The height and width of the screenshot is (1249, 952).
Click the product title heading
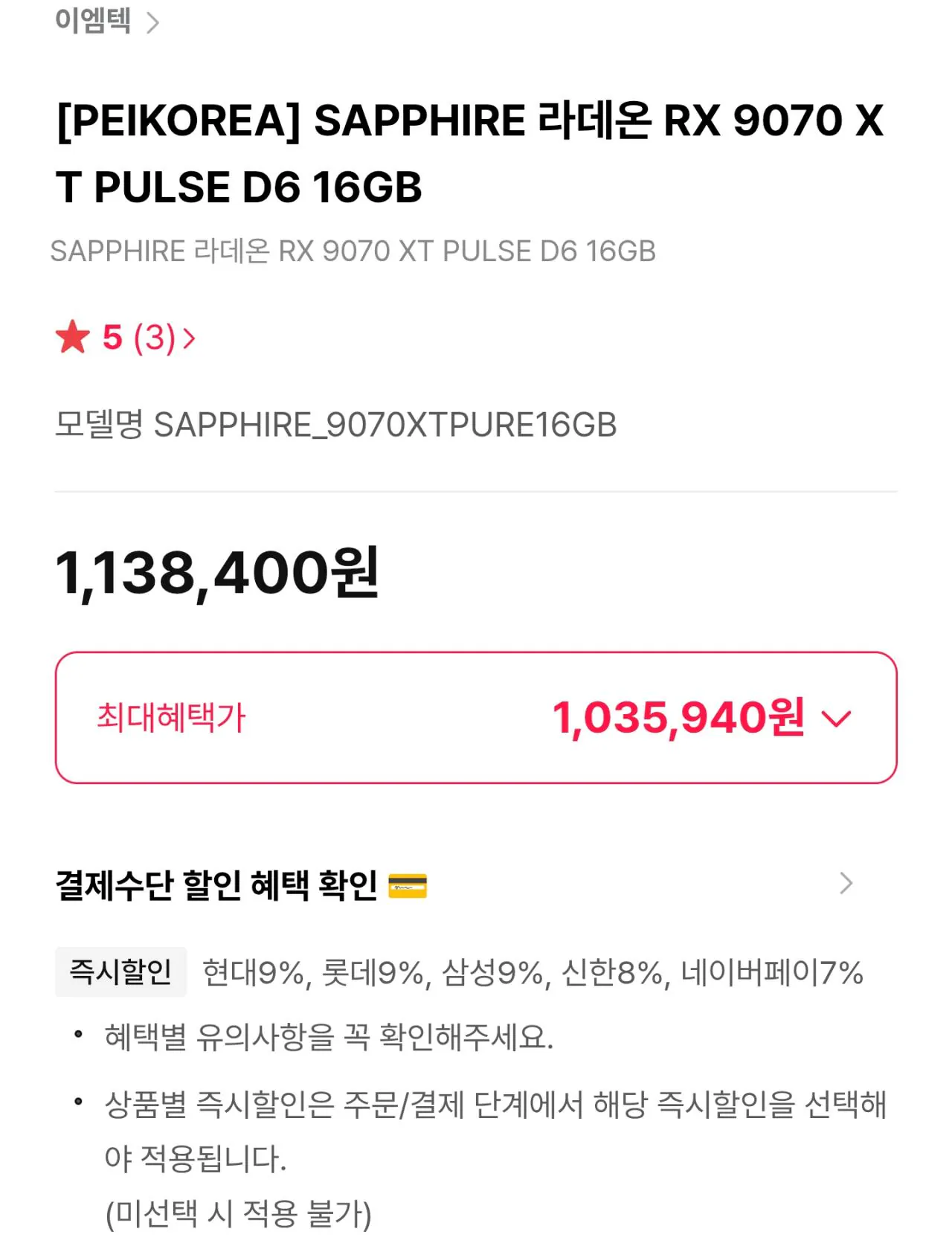pos(469,154)
